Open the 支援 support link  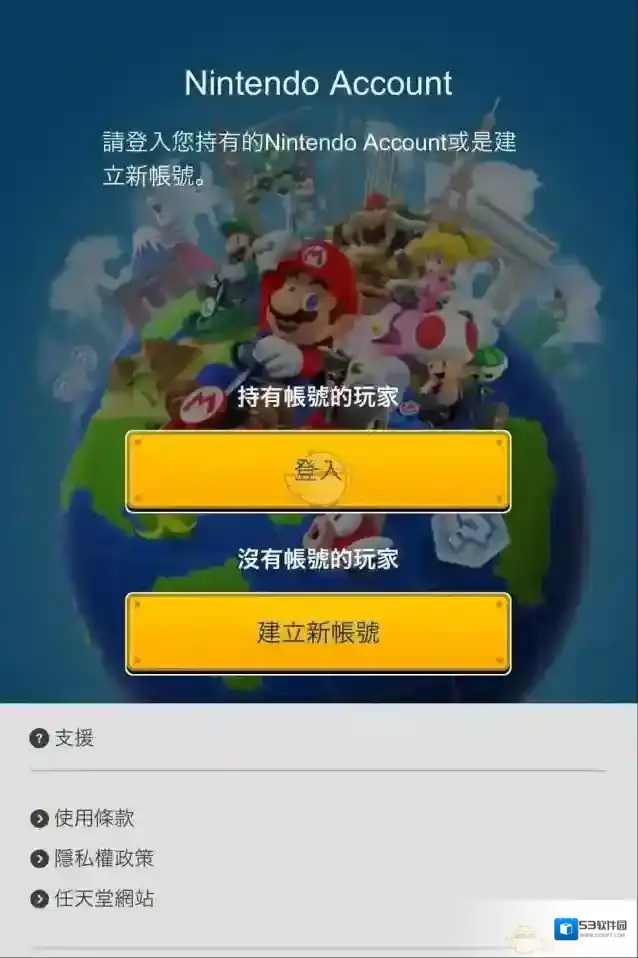point(74,738)
